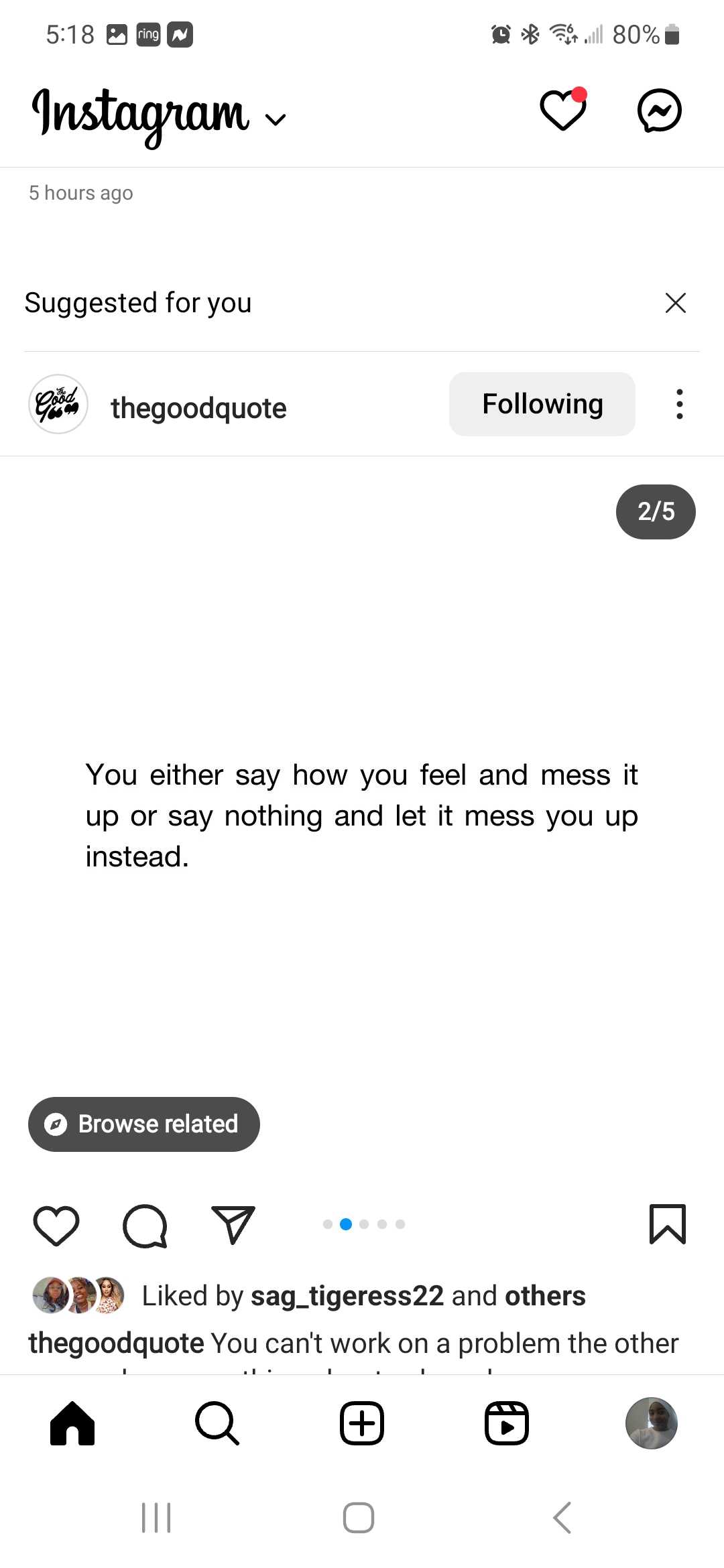Viewport: 724px width, 1568px height.
Task: View sag_tigeress22's profile from likes
Action: (x=347, y=1296)
